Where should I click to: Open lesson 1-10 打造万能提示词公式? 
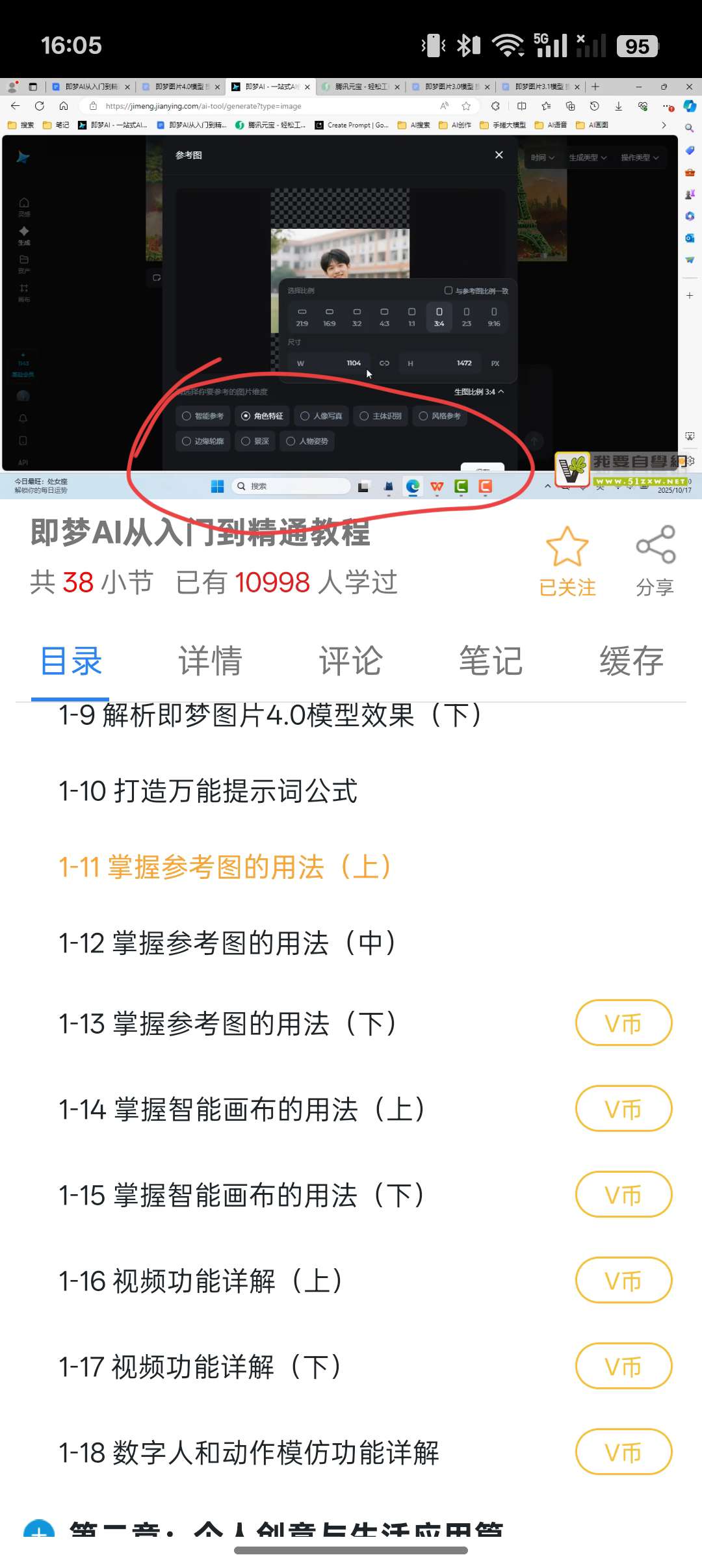[208, 791]
